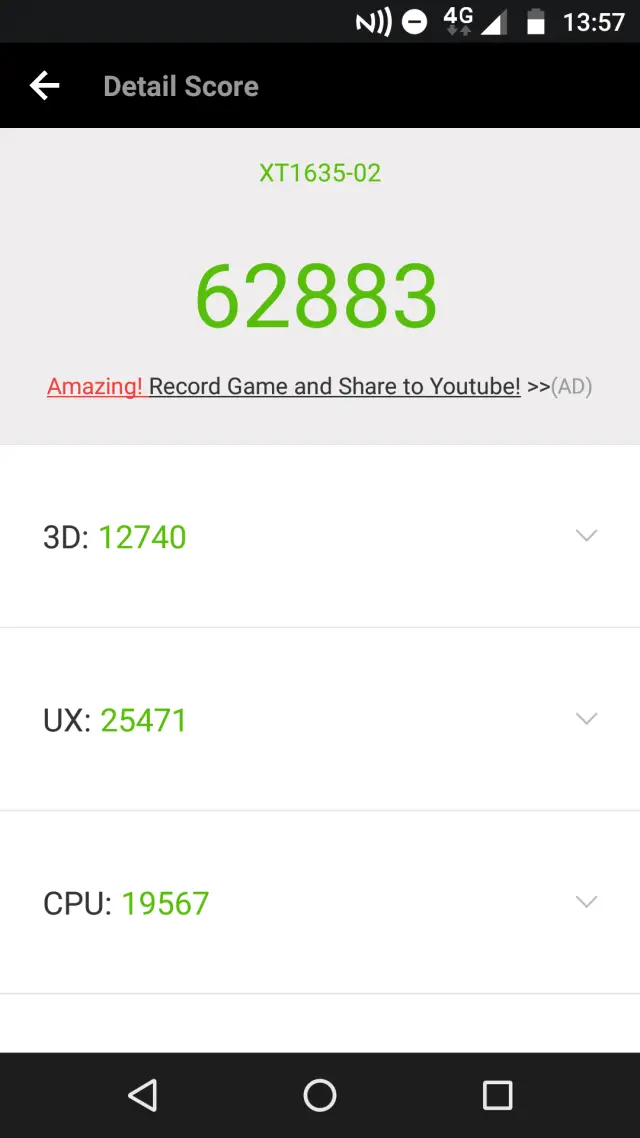Tap the system home button
This screenshot has height=1138, width=640.
click(320, 1095)
